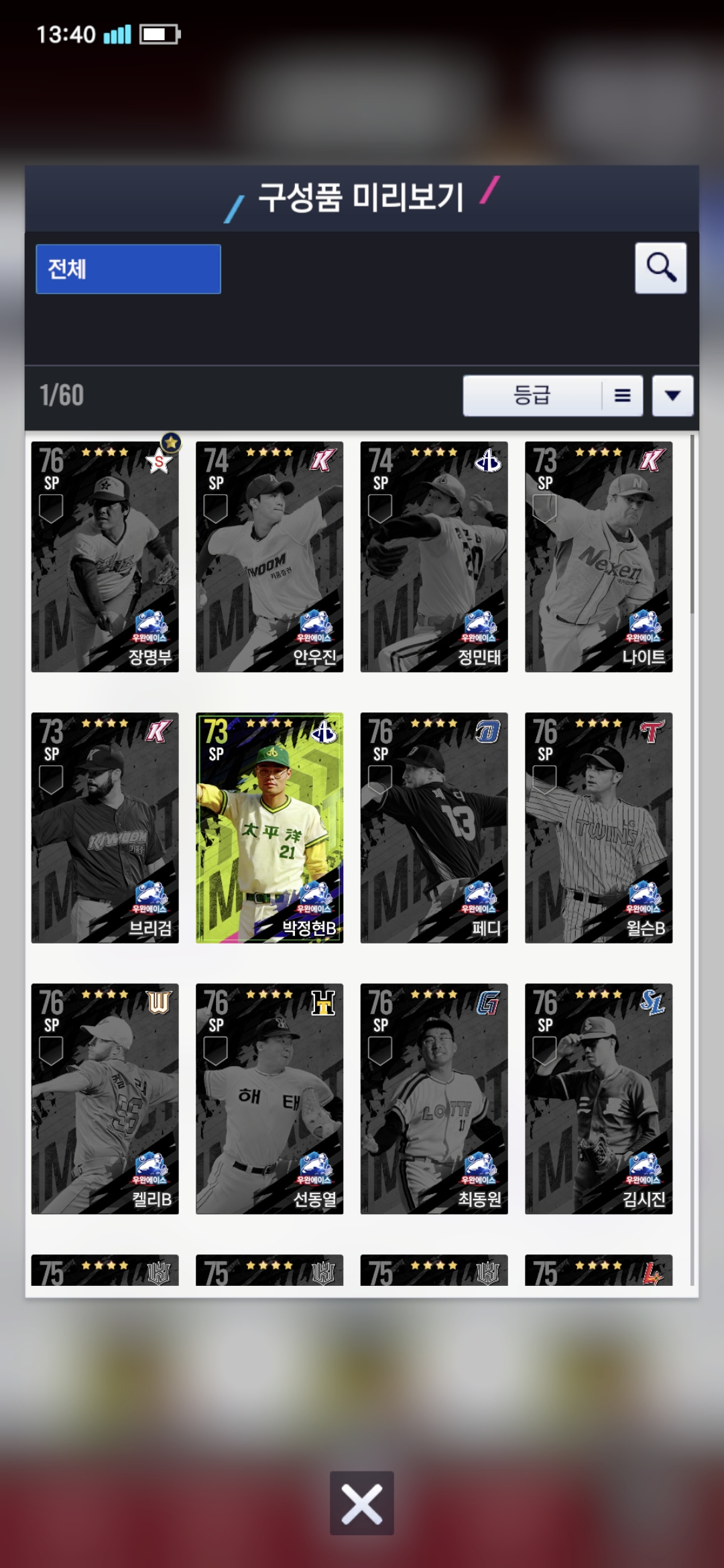
Task: Open the 장명부 player card
Action: point(105,556)
